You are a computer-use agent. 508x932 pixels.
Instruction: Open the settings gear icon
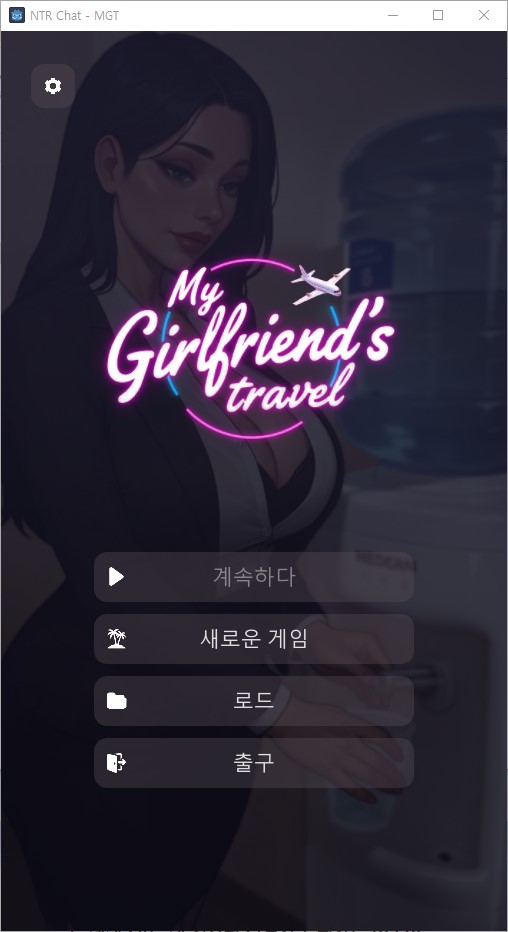(x=53, y=86)
